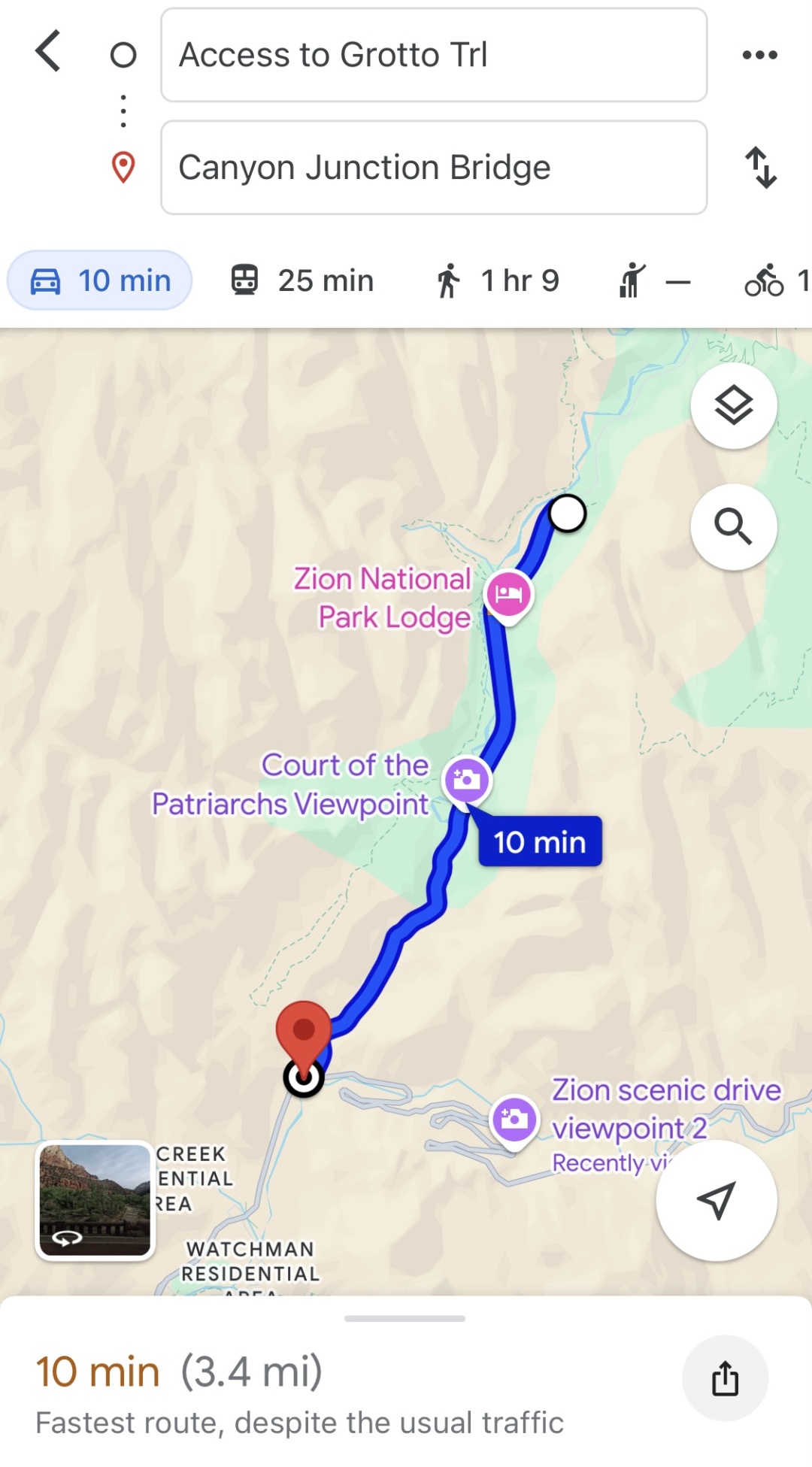This screenshot has width=812, height=1467.
Task: Open the map search icon
Action: tap(733, 526)
